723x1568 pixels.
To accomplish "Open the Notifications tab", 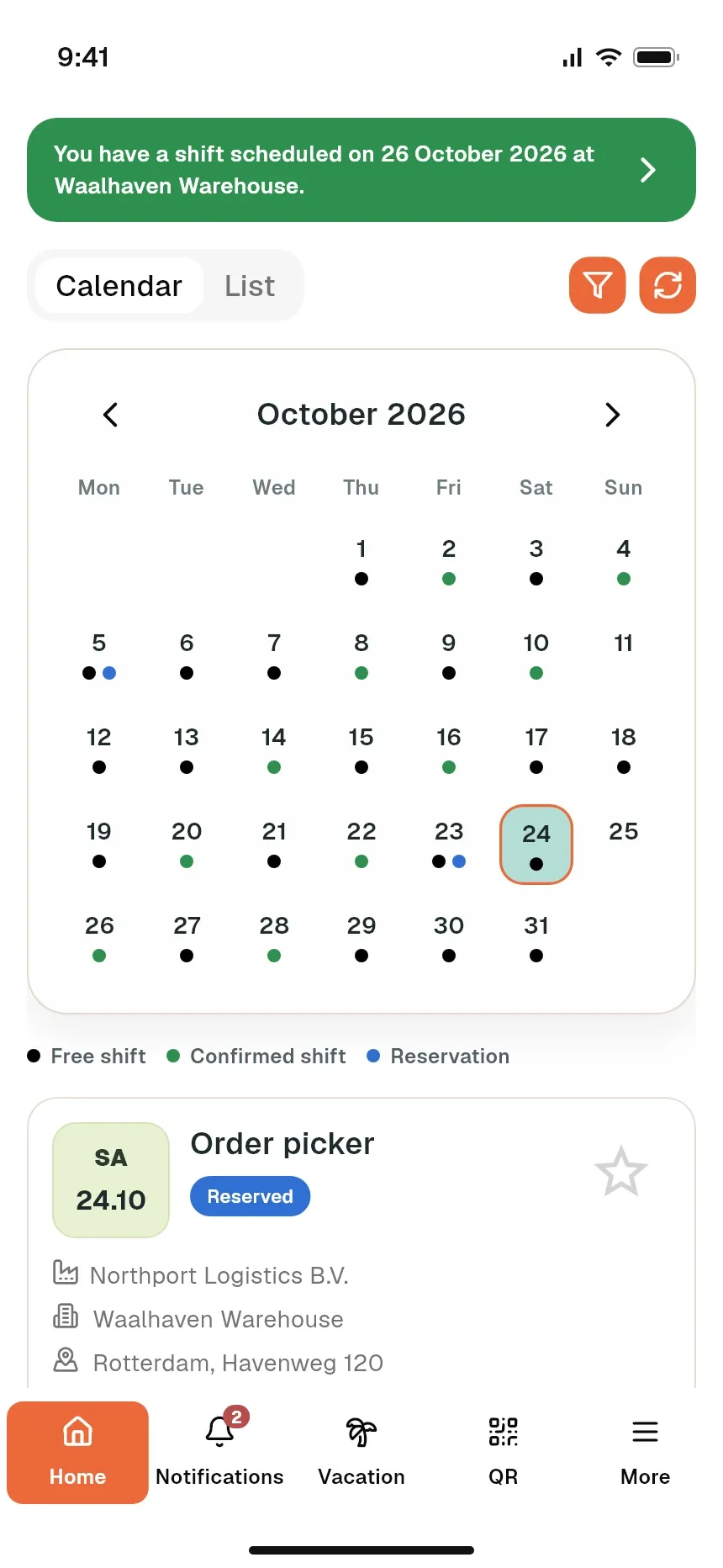I will pos(219,1452).
